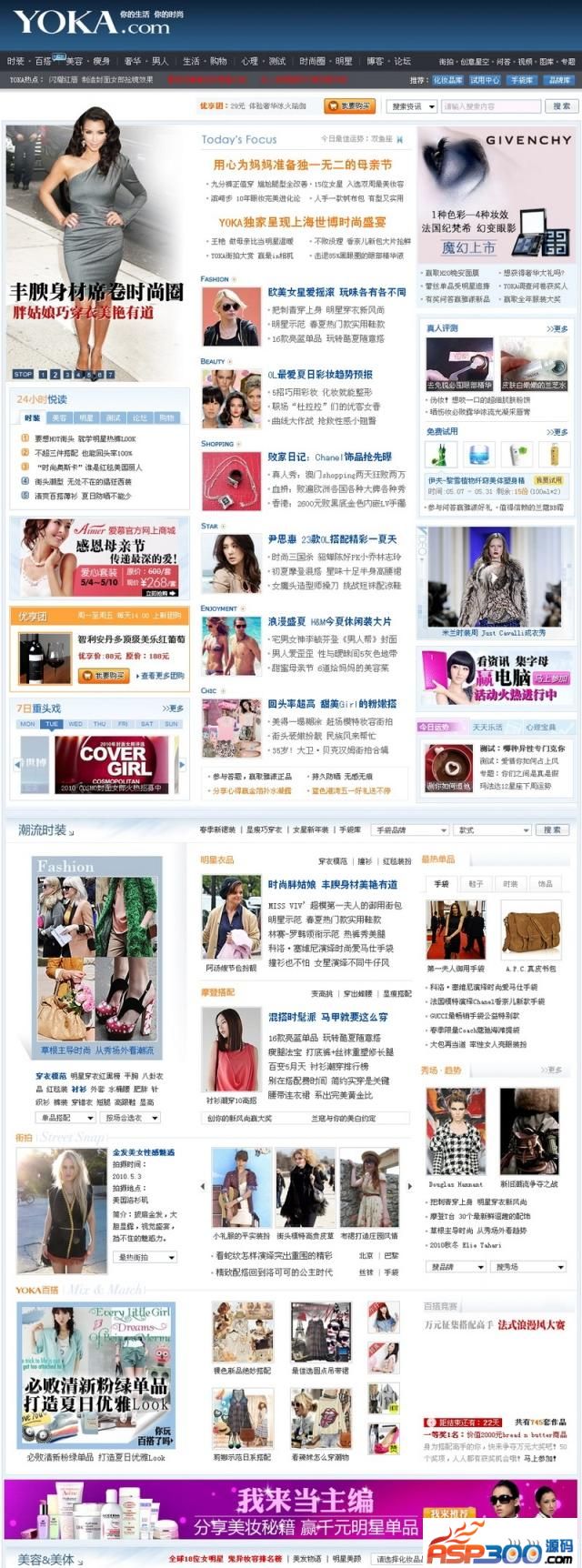This screenshot has width=582, height=1568.
Task: Go to the 论坛 forum section
Action: click(x=402, y=61)
